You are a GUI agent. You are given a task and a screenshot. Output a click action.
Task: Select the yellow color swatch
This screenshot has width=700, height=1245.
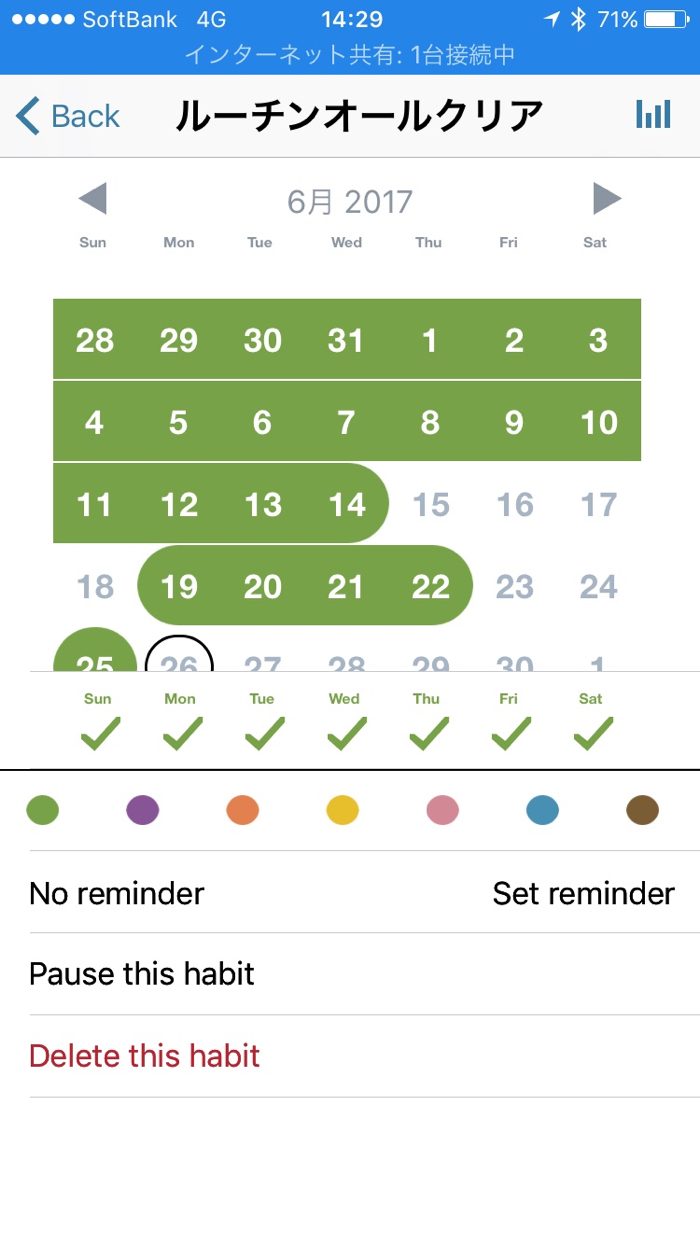point(343,810)
